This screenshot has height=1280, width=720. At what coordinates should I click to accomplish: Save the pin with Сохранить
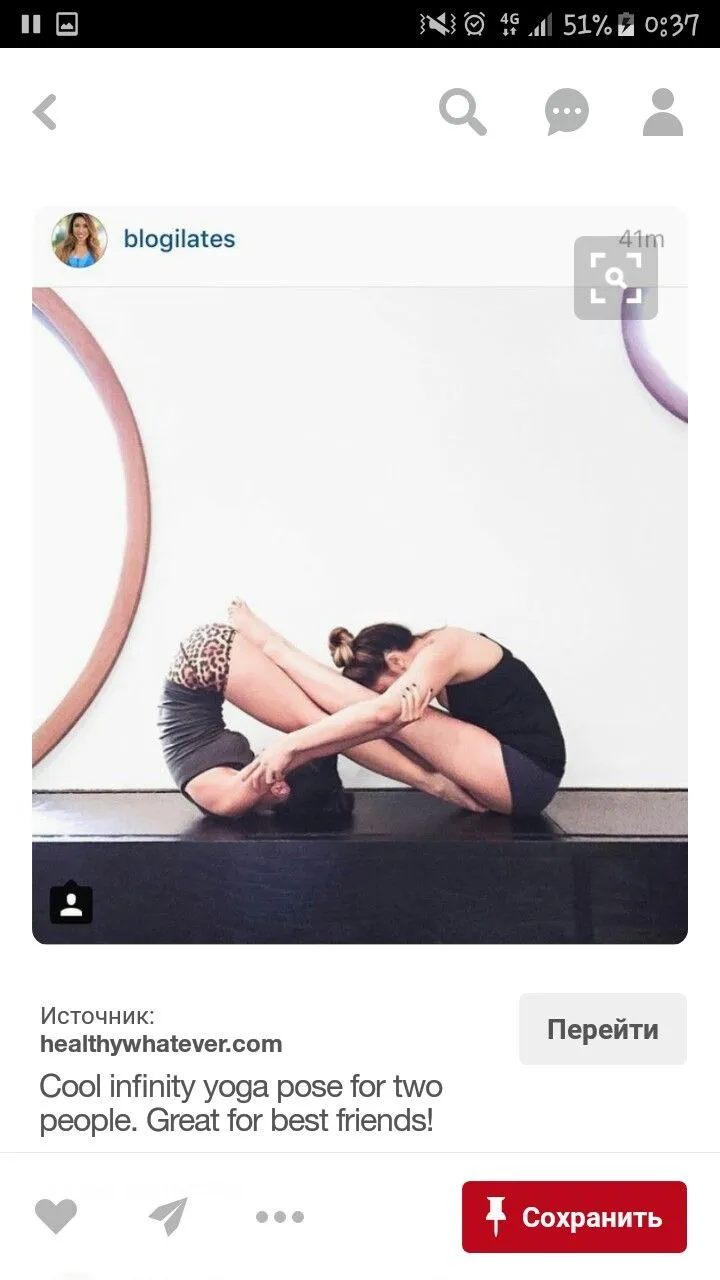(x=574, y=1217)
